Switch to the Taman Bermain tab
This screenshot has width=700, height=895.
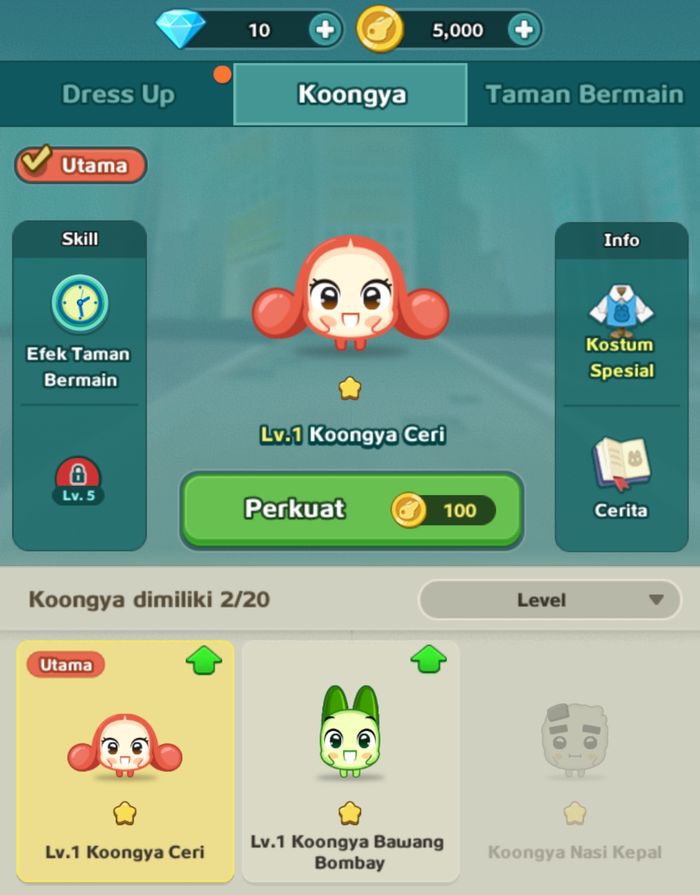click(584, 95)
